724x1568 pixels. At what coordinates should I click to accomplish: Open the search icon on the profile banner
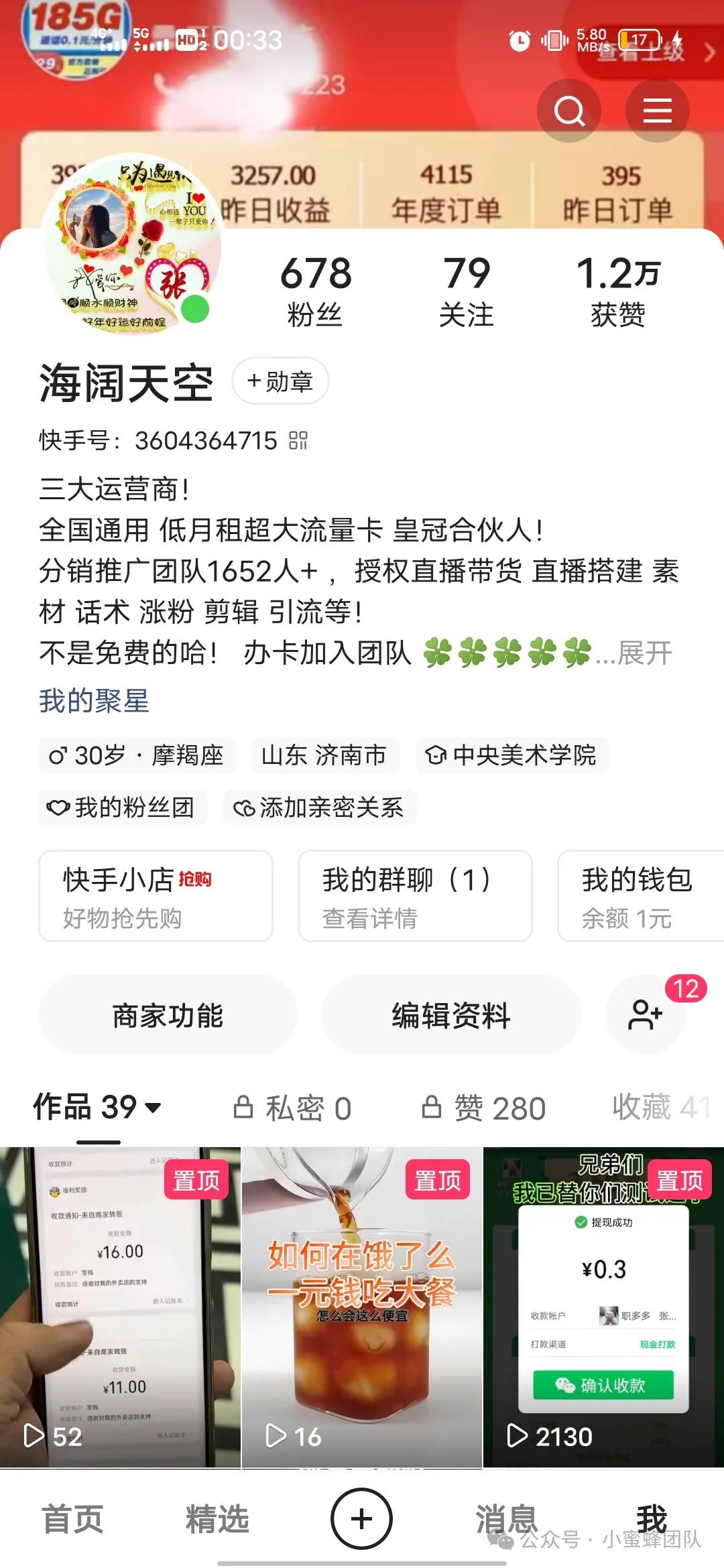[x=568, y=109]
